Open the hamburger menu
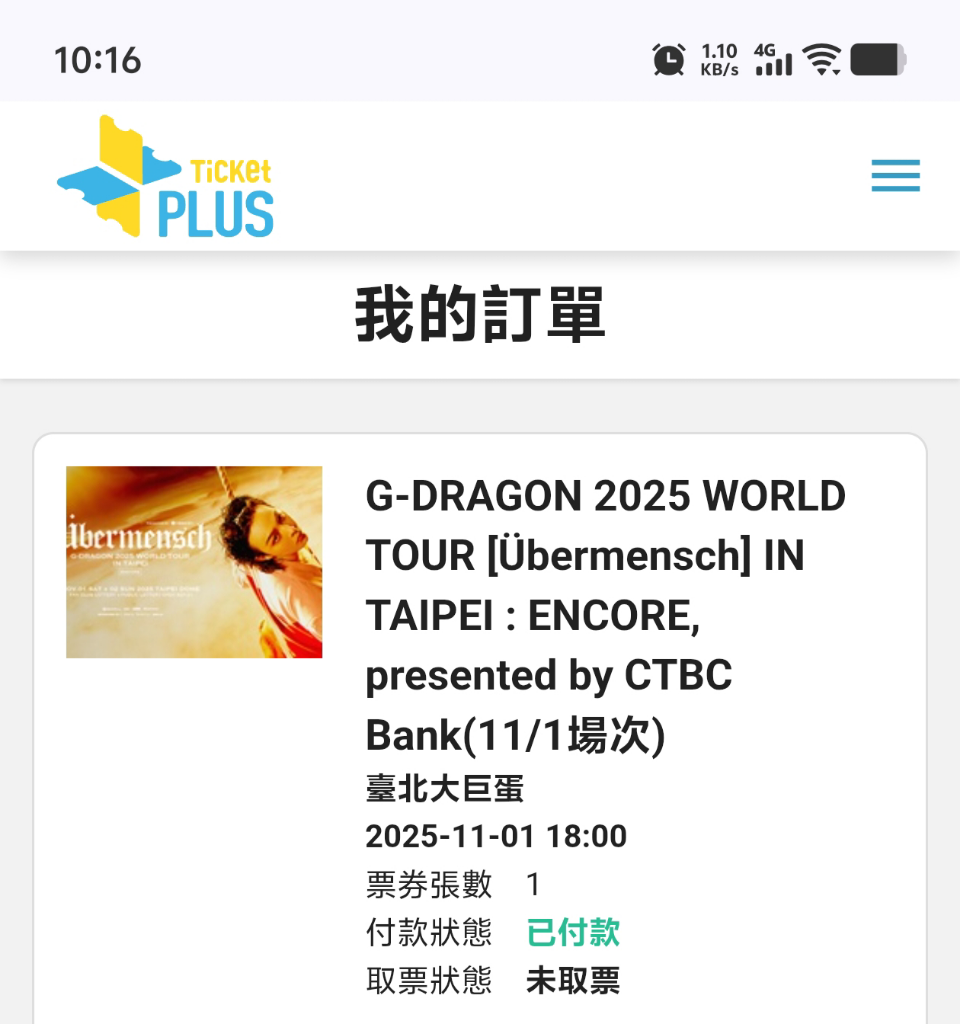The width and height of the screenshot is (960, 1024). click(x=895, y=176)
